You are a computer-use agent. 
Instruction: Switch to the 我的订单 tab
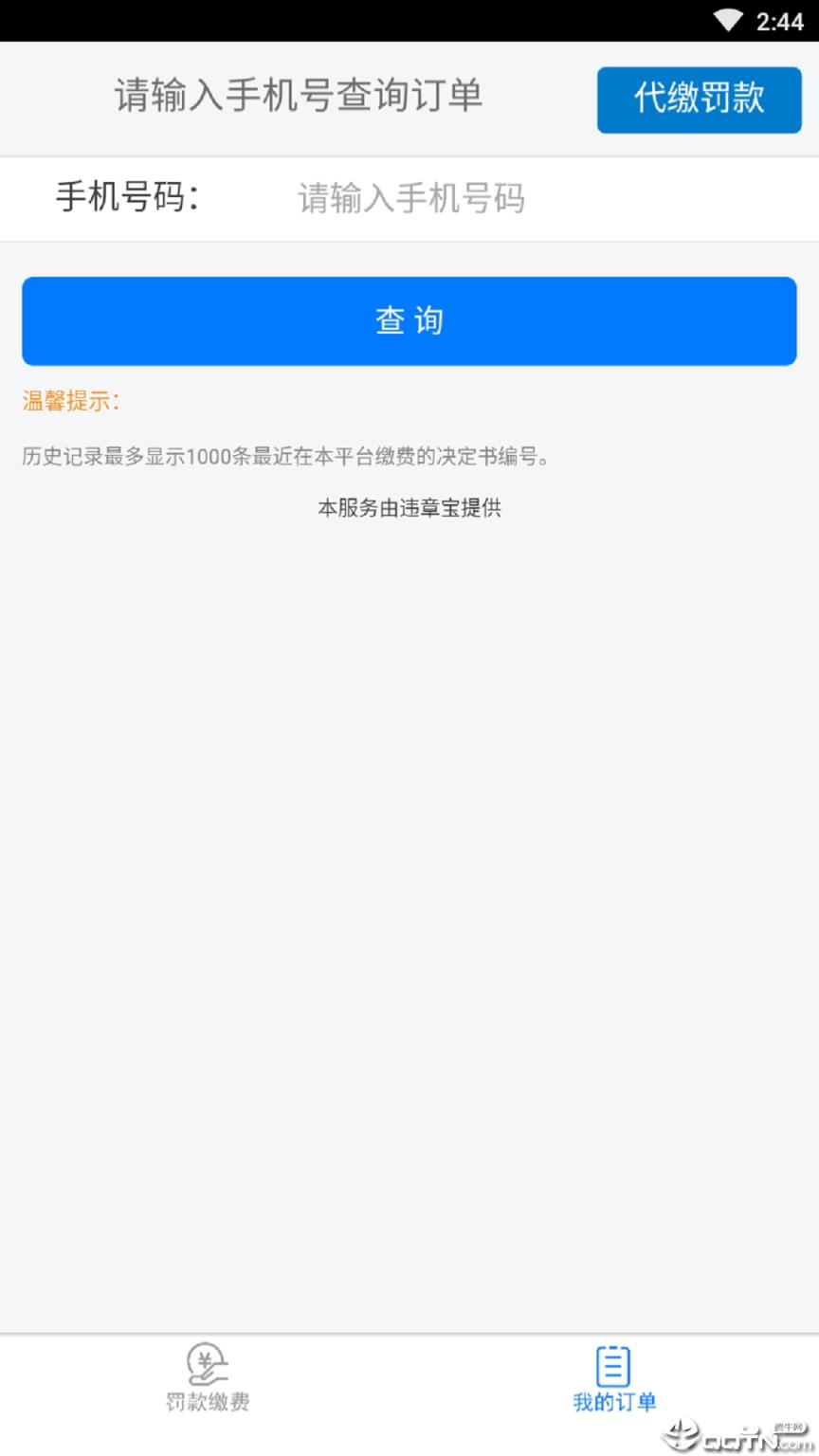pos(612,1380)
